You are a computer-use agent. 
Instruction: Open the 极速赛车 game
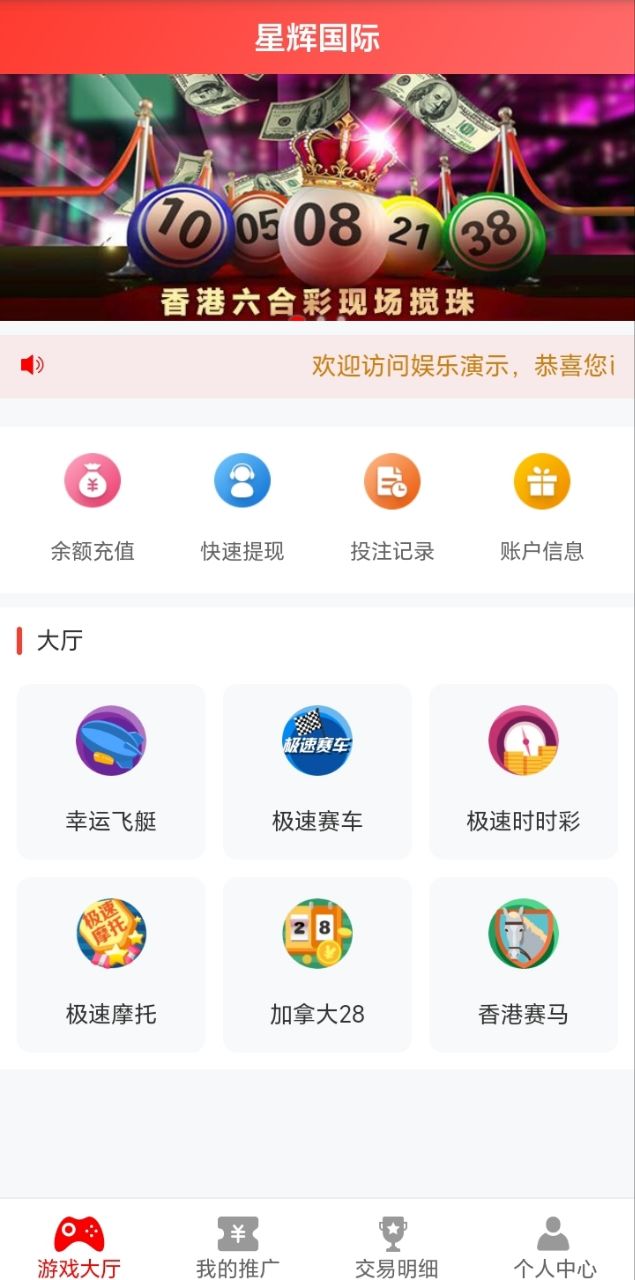pos(317,770)
